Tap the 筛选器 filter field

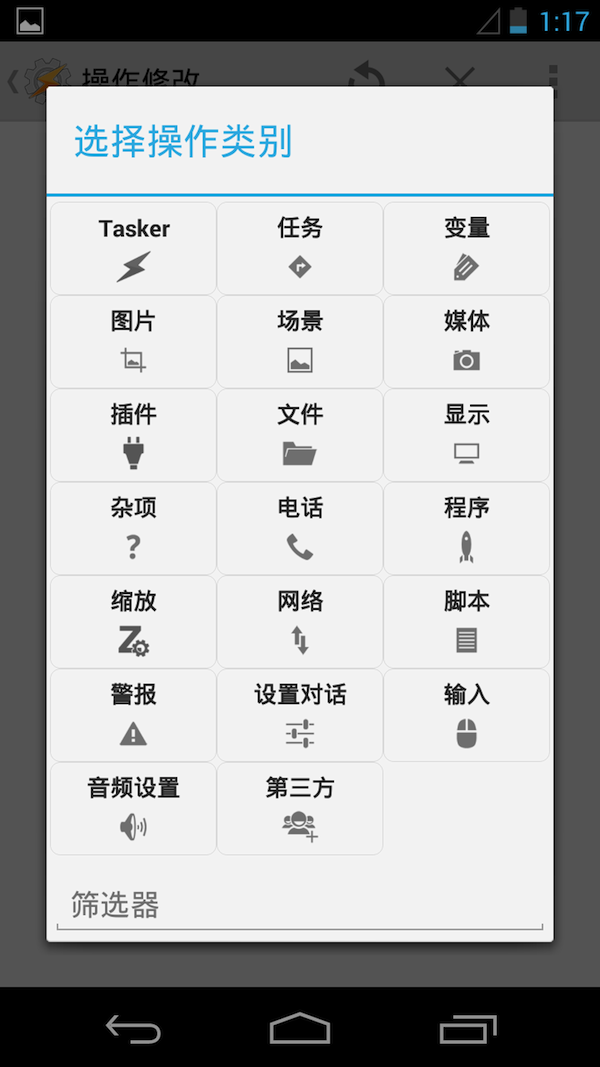point(300,906)
